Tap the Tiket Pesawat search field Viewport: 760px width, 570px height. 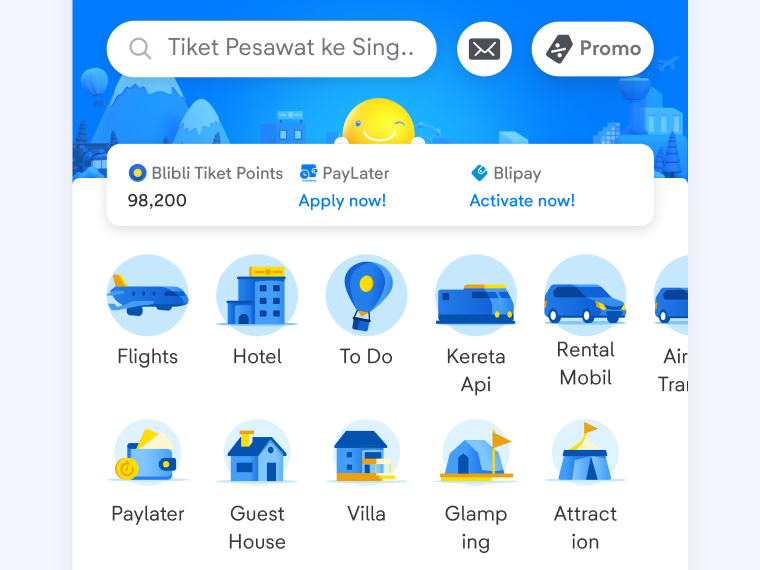point(271,49)
